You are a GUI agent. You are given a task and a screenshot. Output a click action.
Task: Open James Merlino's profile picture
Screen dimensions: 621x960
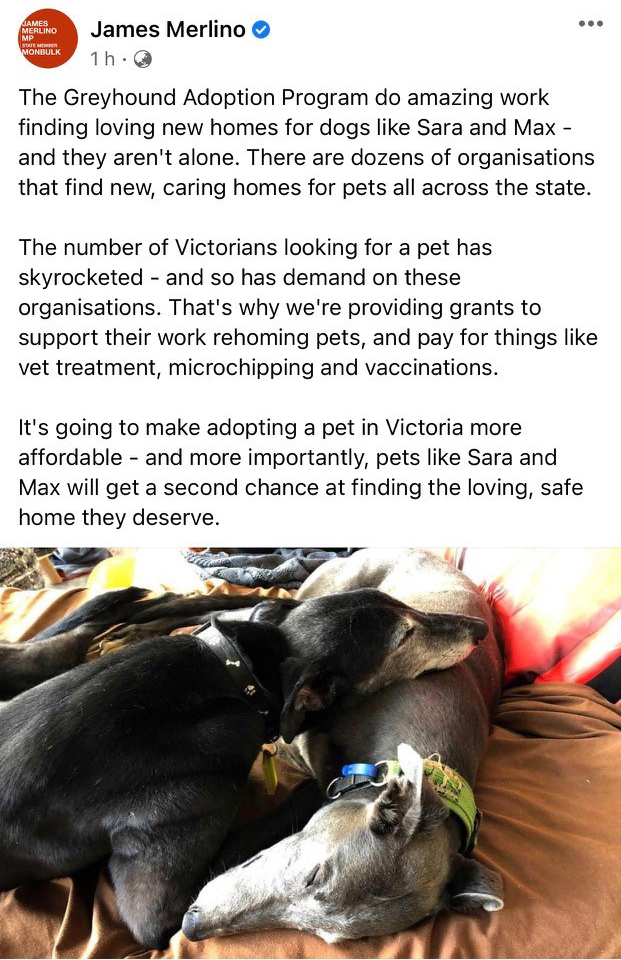(47, 39)
